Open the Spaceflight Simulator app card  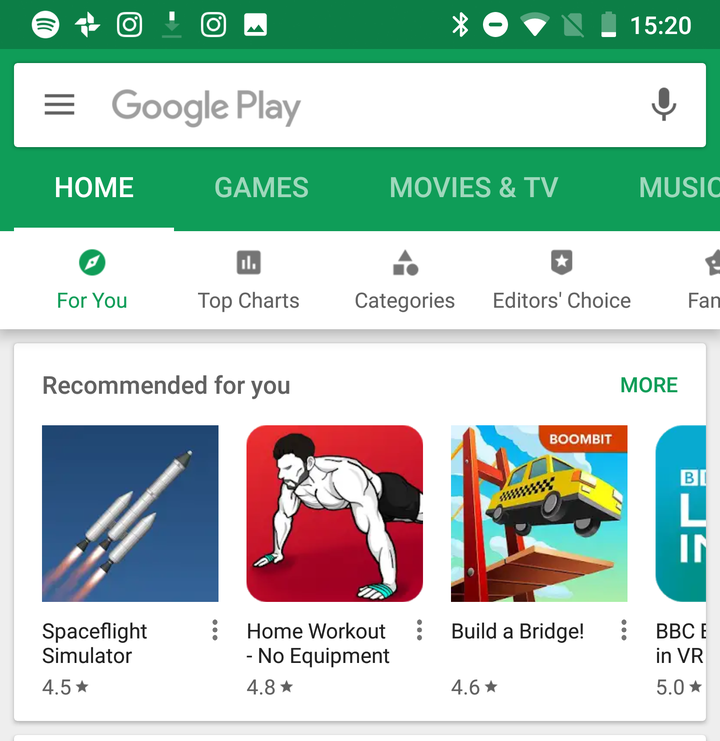point(130,514)
